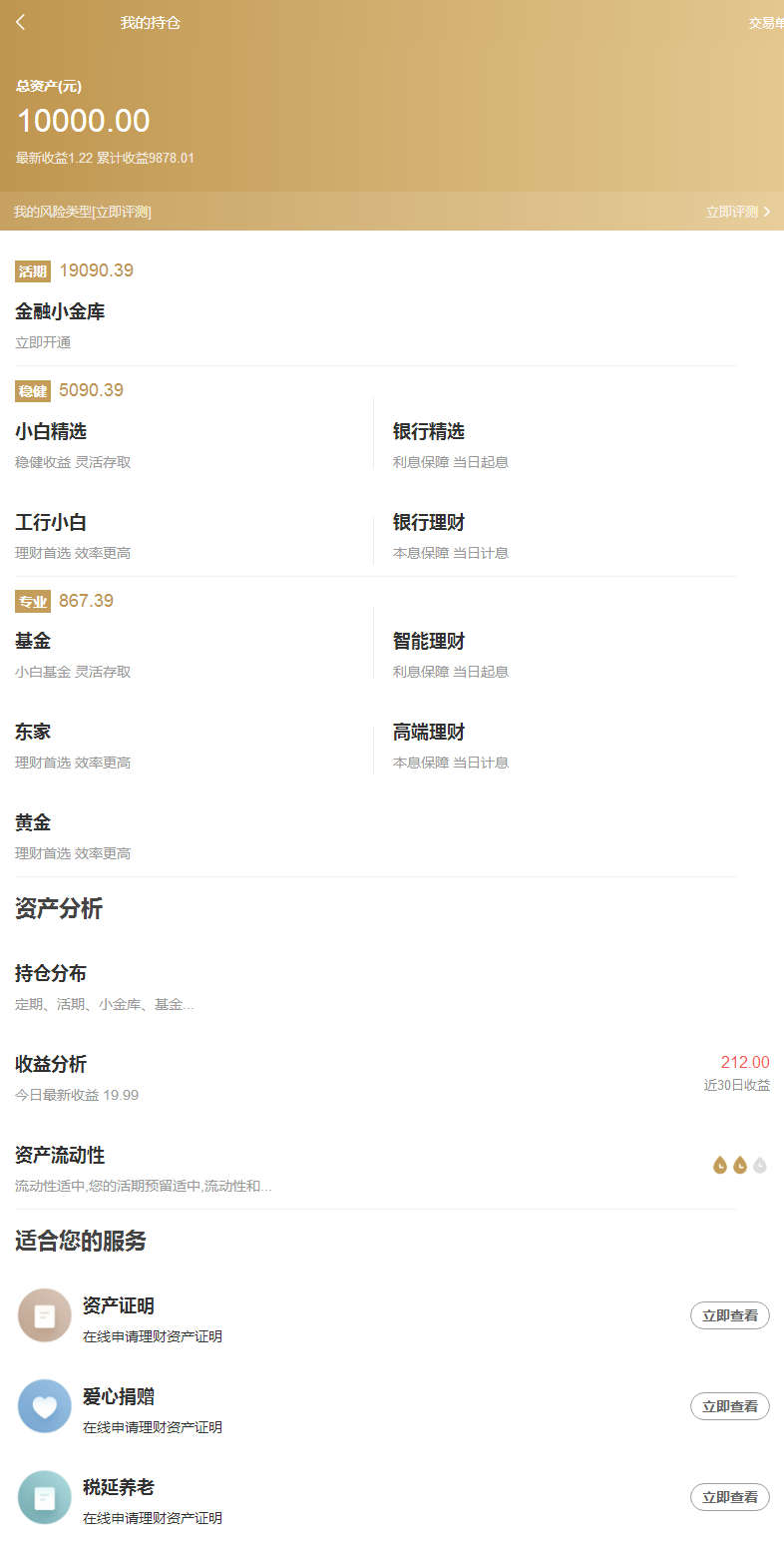This screenshot has width=784, height=1541.
Task: Tap 立即查看 for 资产证明
Action: click(729, 1315)
